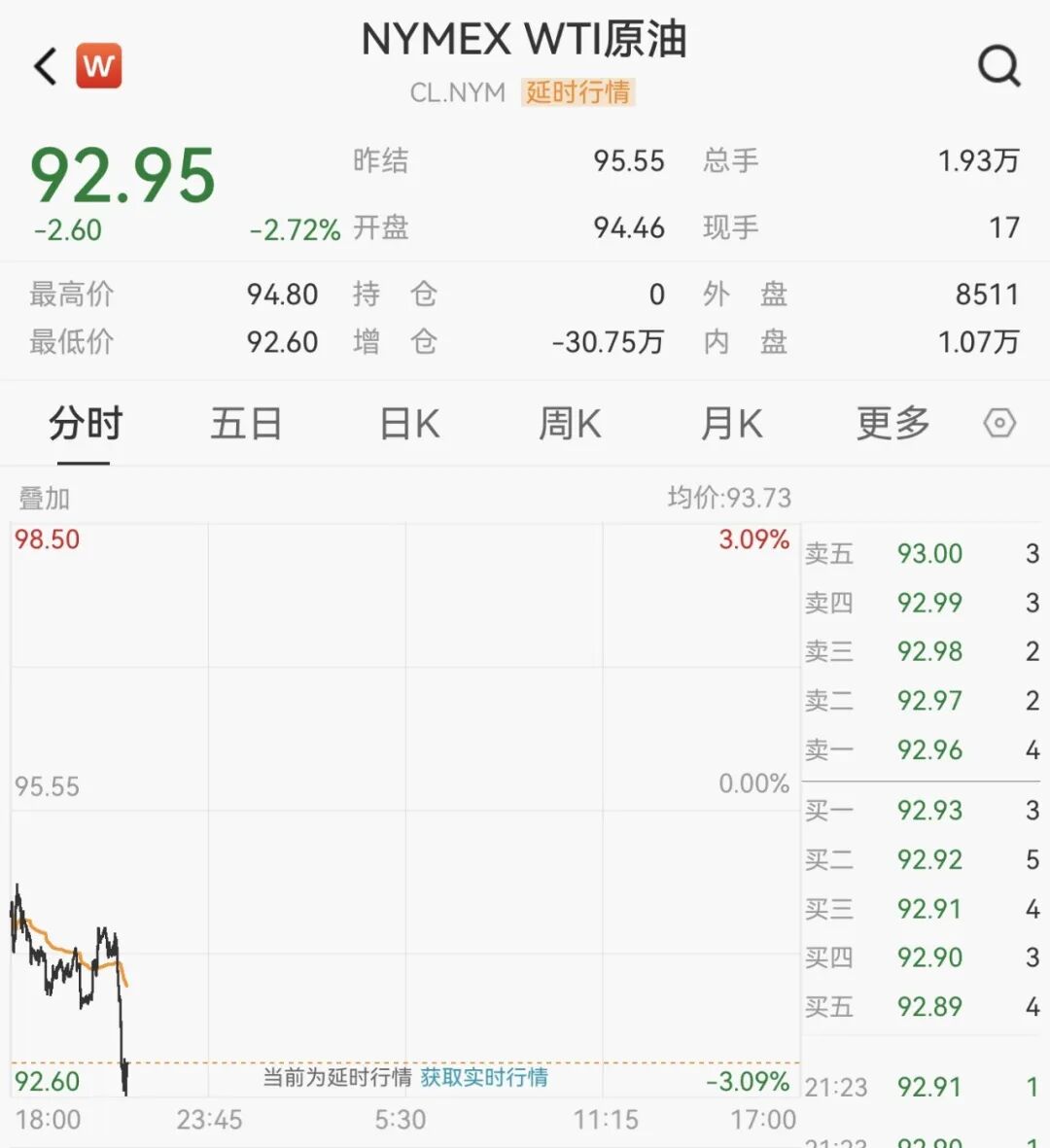
Task: Open the red W icon
Action: click(99, 66)
